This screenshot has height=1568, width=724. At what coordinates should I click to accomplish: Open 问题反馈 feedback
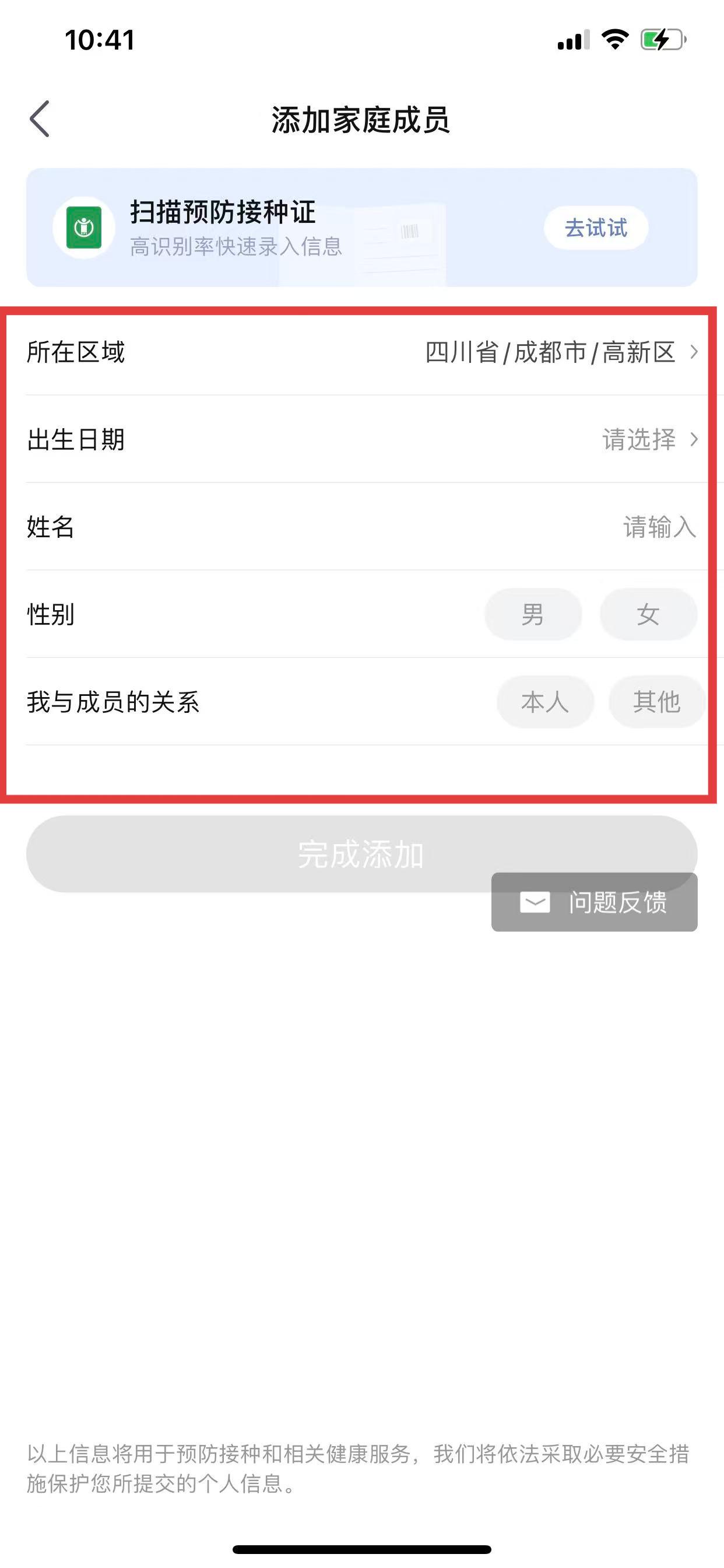(x=595, y=902)
